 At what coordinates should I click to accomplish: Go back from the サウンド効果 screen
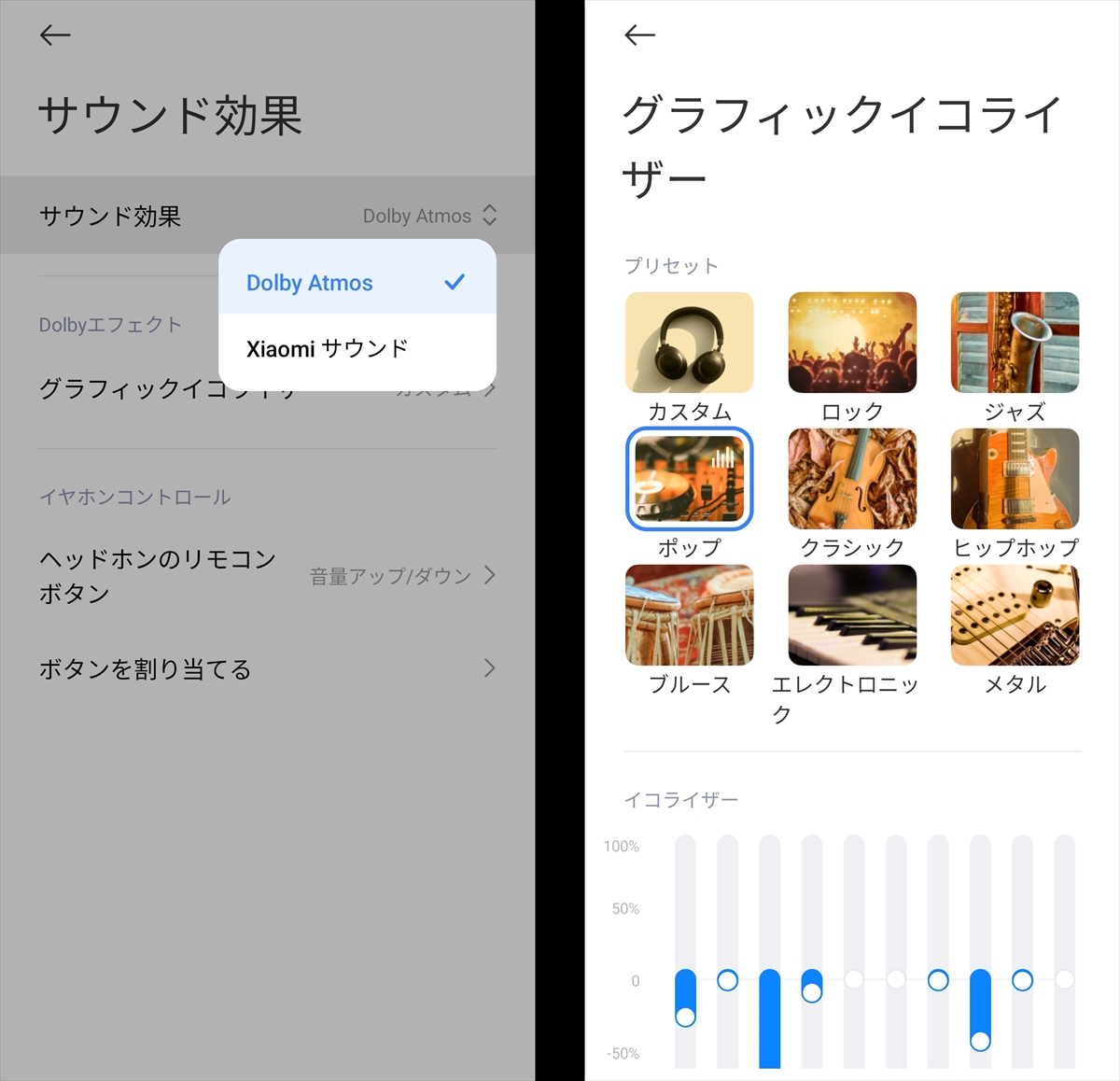[x=55, y=35]
